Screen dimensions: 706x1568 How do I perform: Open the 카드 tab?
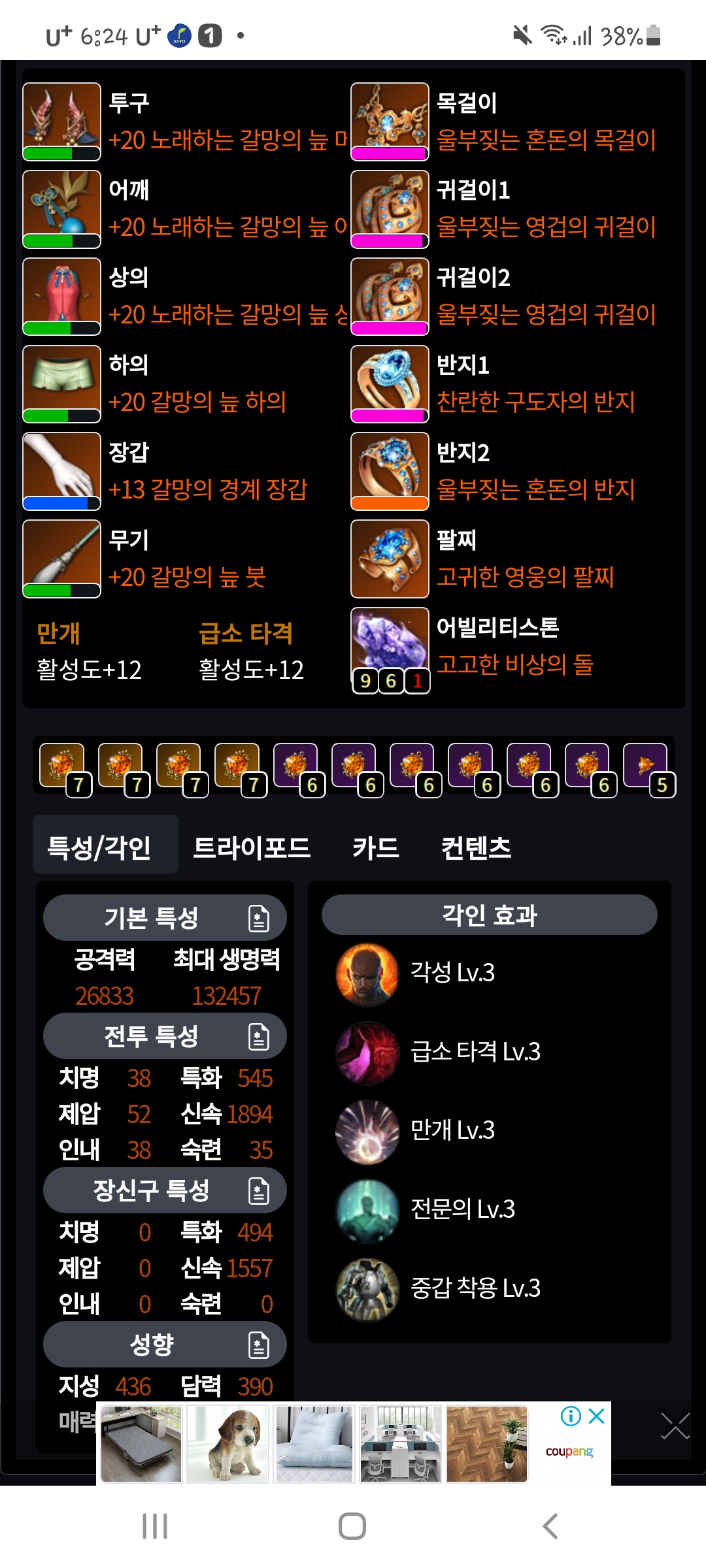(375, 847)
